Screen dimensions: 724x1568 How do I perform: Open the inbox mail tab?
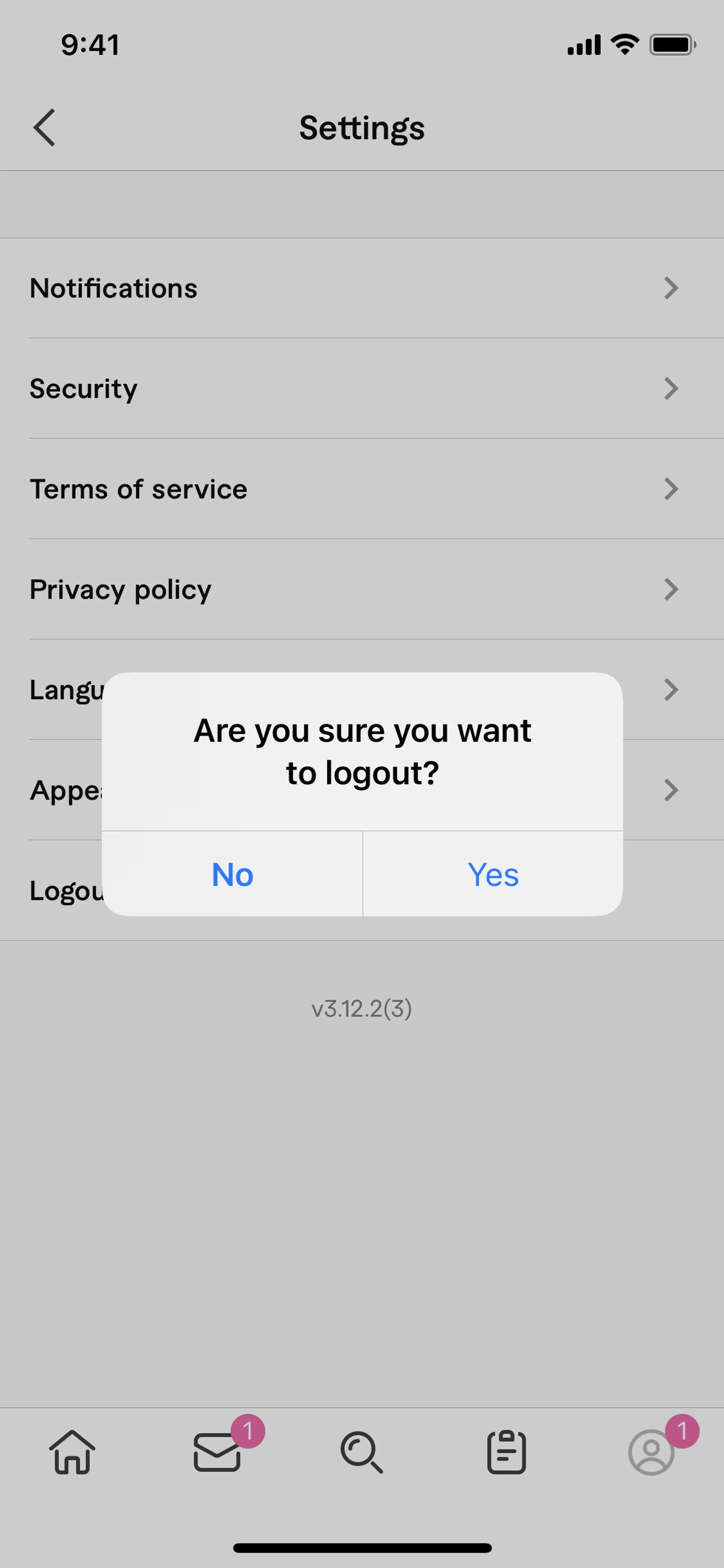pos(217,1452)
